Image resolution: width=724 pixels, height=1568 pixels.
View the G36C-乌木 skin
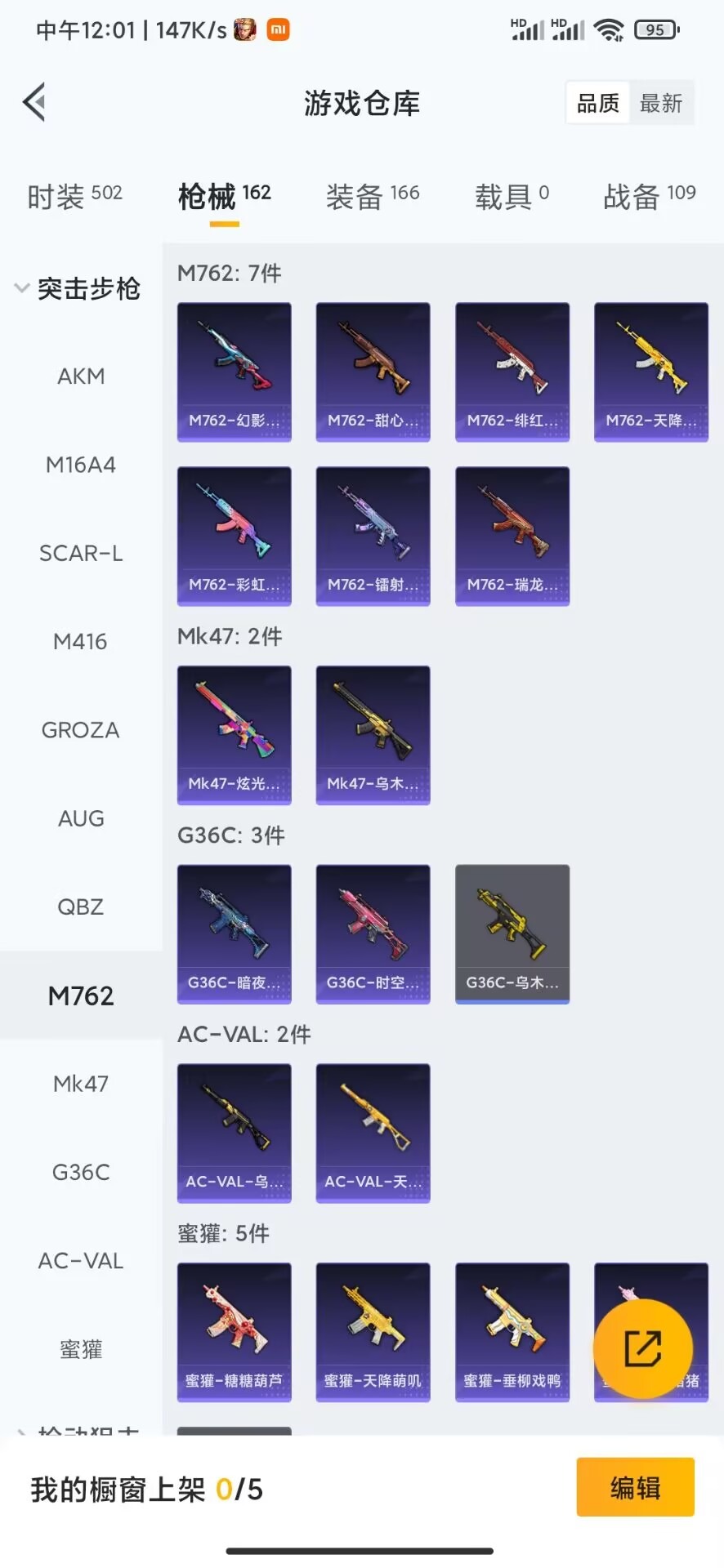pos(512,933)
